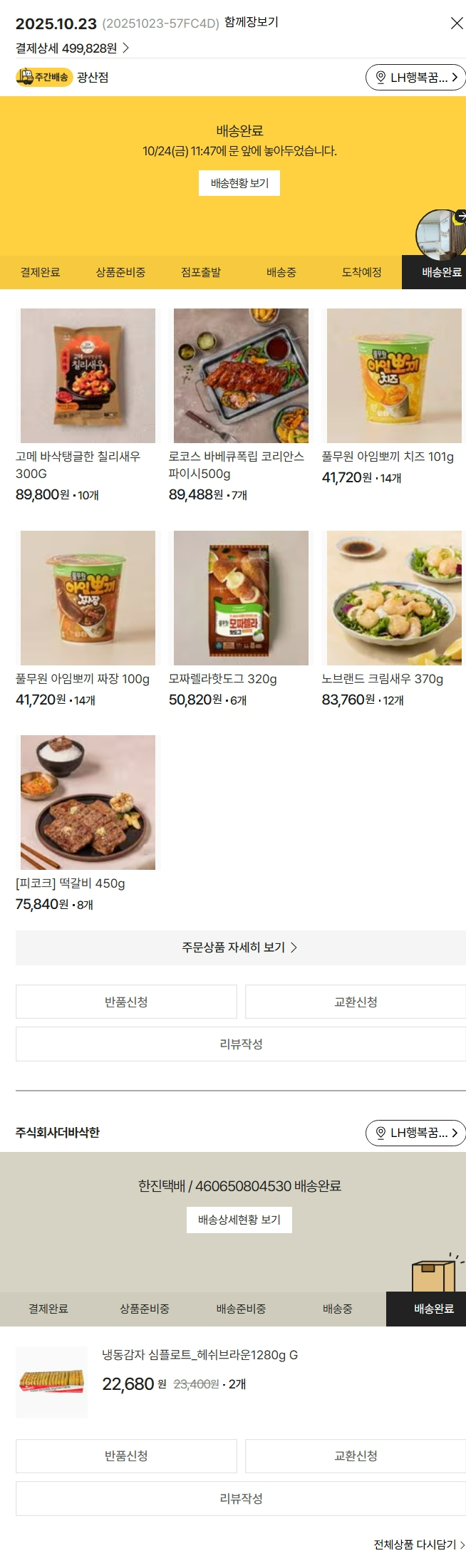Tap the 함께장보기 link
This screenshot has height=1568, width=466.
tap(251, 23)
